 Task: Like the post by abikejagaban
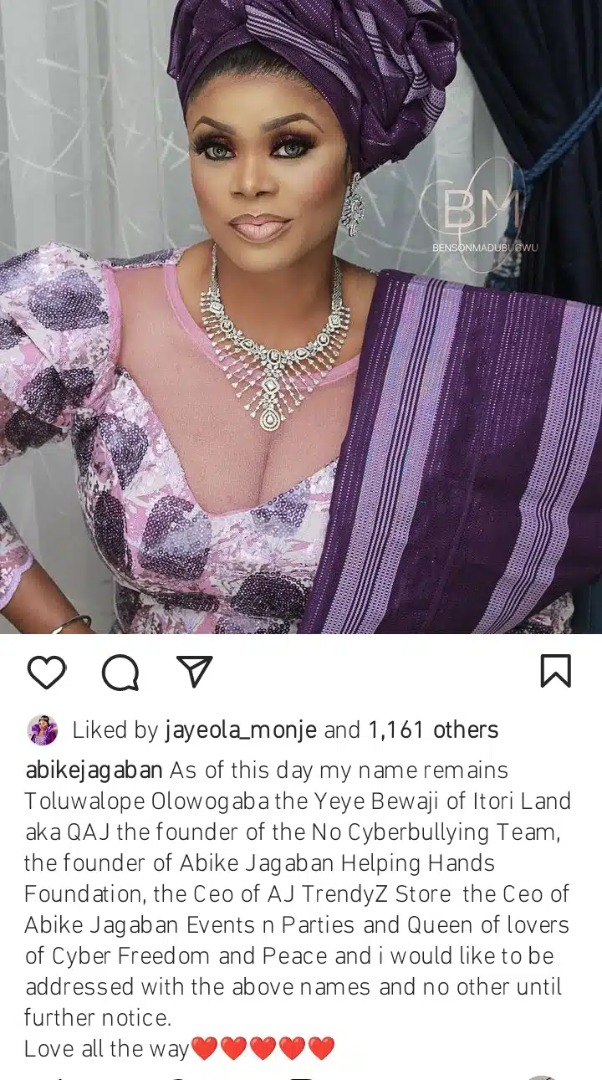point(46,672)
